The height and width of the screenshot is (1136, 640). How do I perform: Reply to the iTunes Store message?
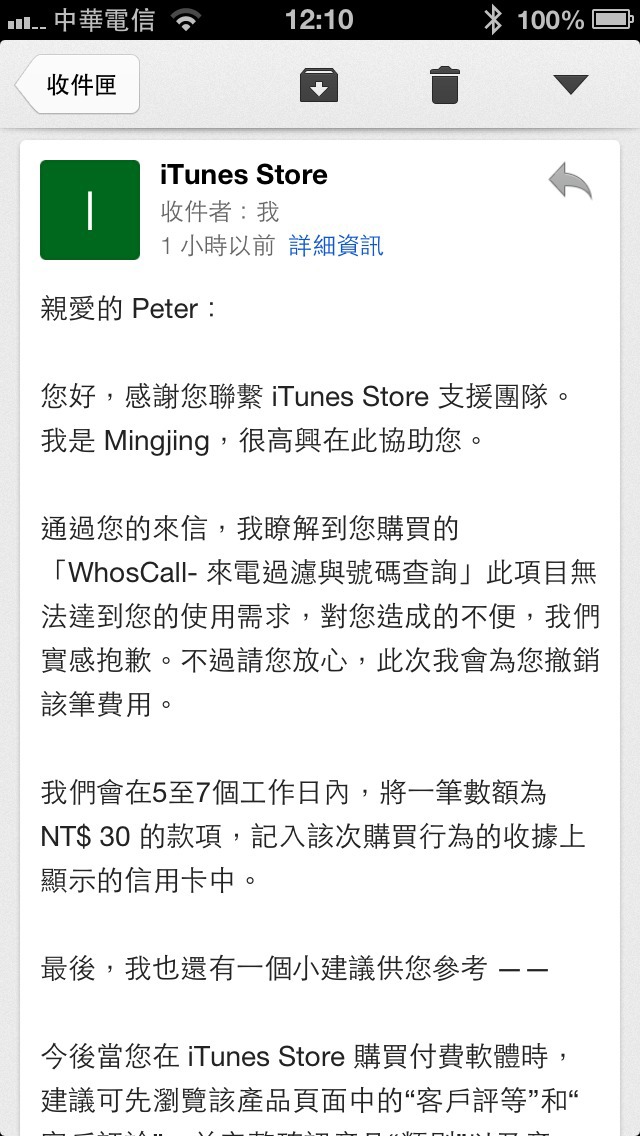coord(570,181)
